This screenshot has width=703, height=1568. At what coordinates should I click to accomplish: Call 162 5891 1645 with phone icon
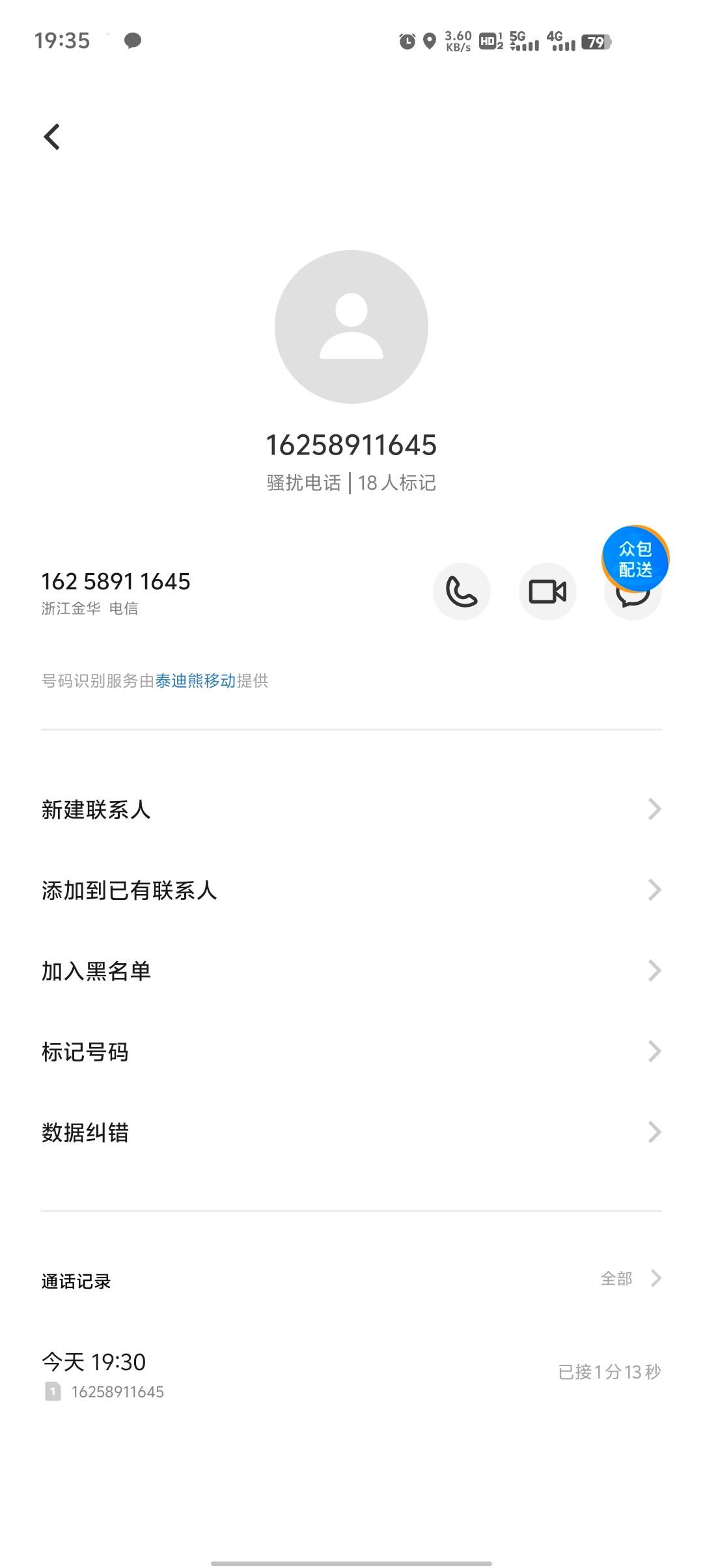click(x=462, y=591)
